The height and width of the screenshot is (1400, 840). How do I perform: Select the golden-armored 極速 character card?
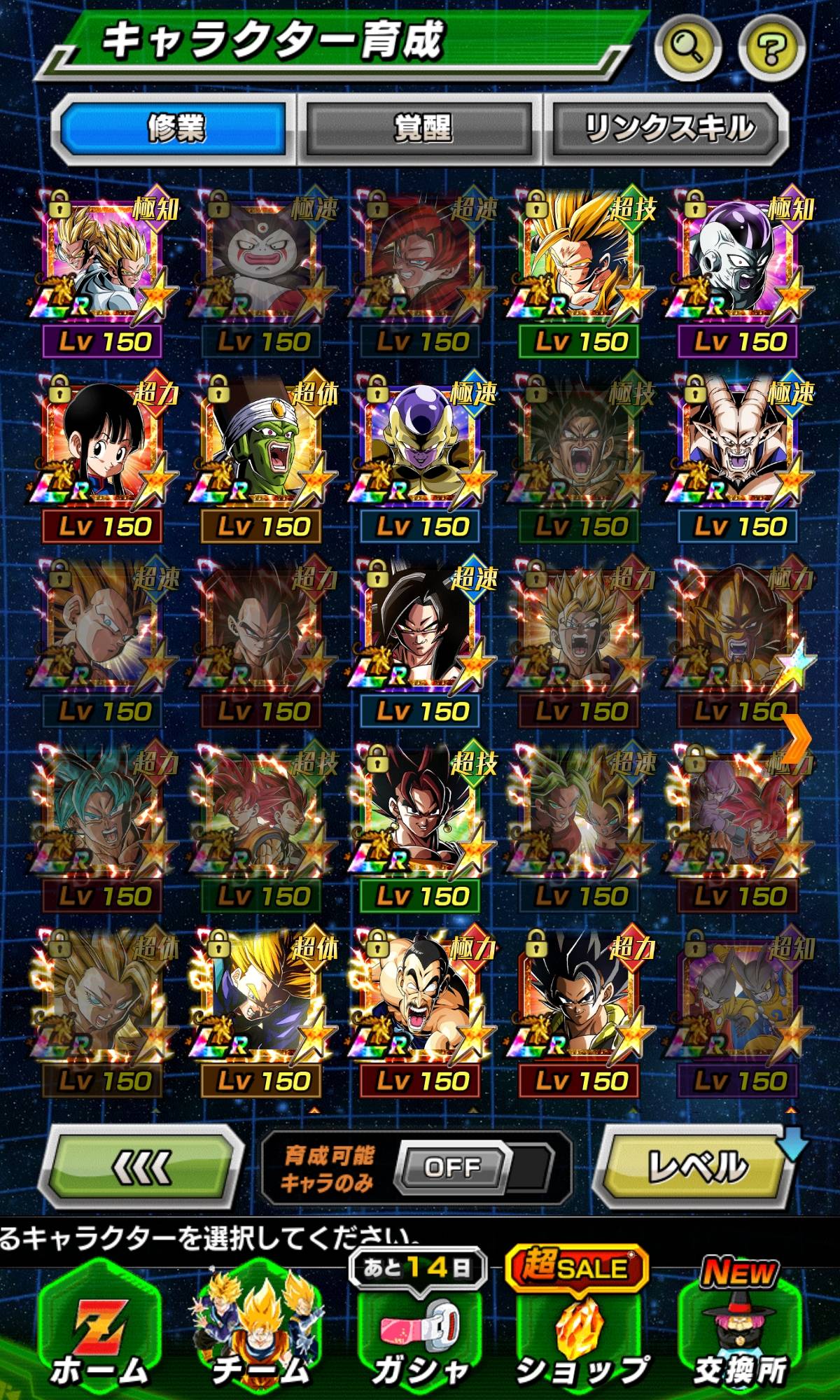point(420,448)
